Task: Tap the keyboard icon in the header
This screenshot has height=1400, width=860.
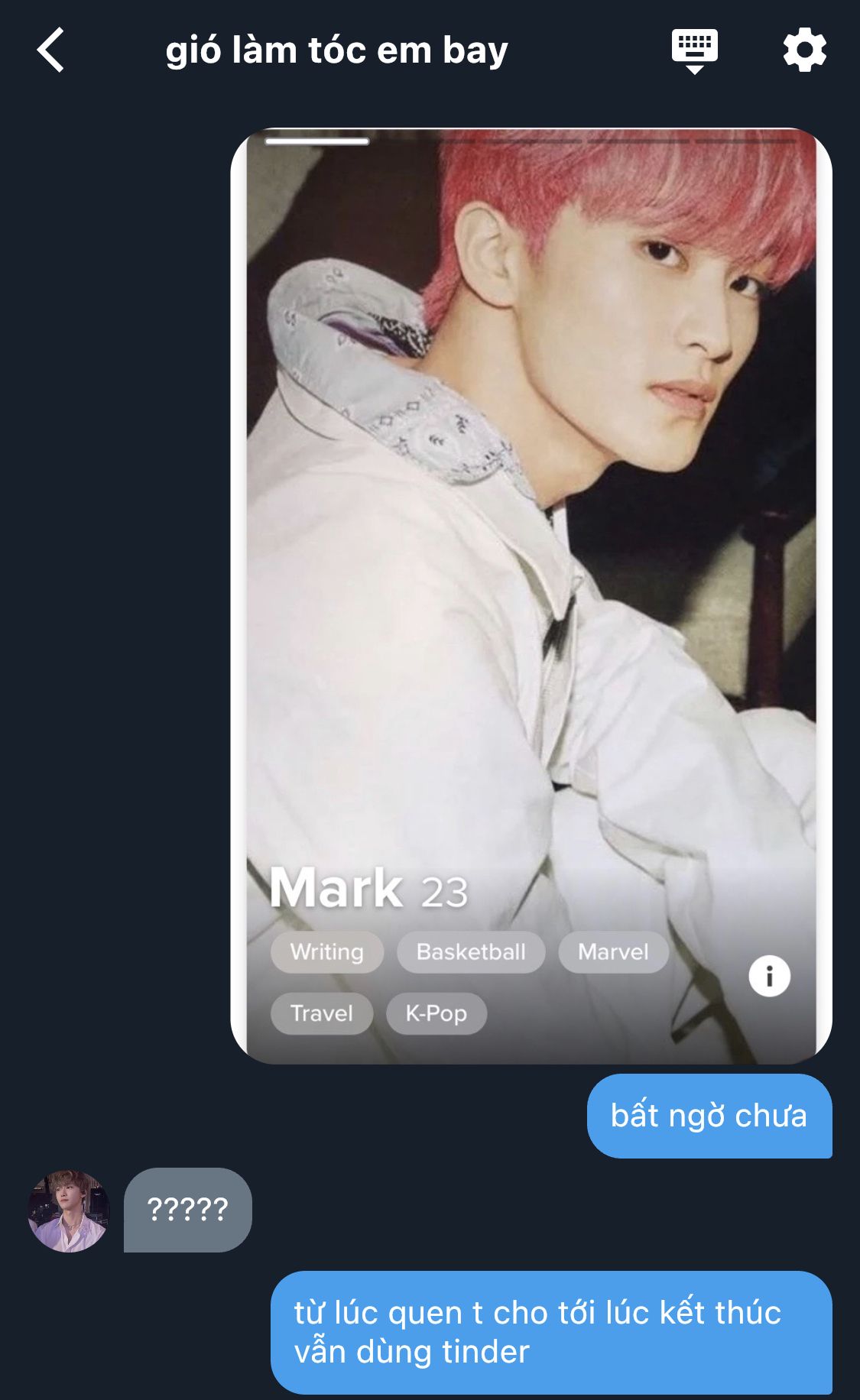Action: 694,51
